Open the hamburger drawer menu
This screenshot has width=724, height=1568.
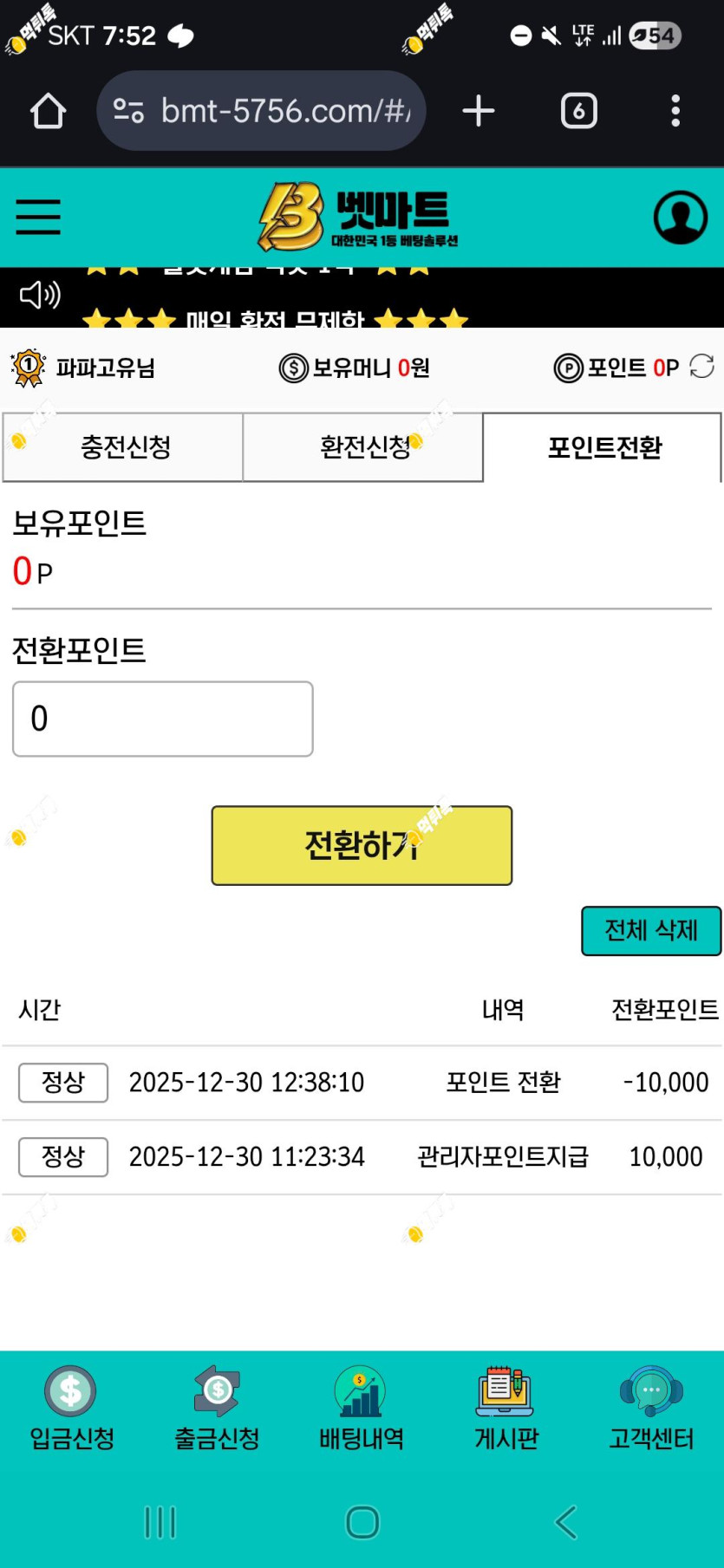[38, 217]
